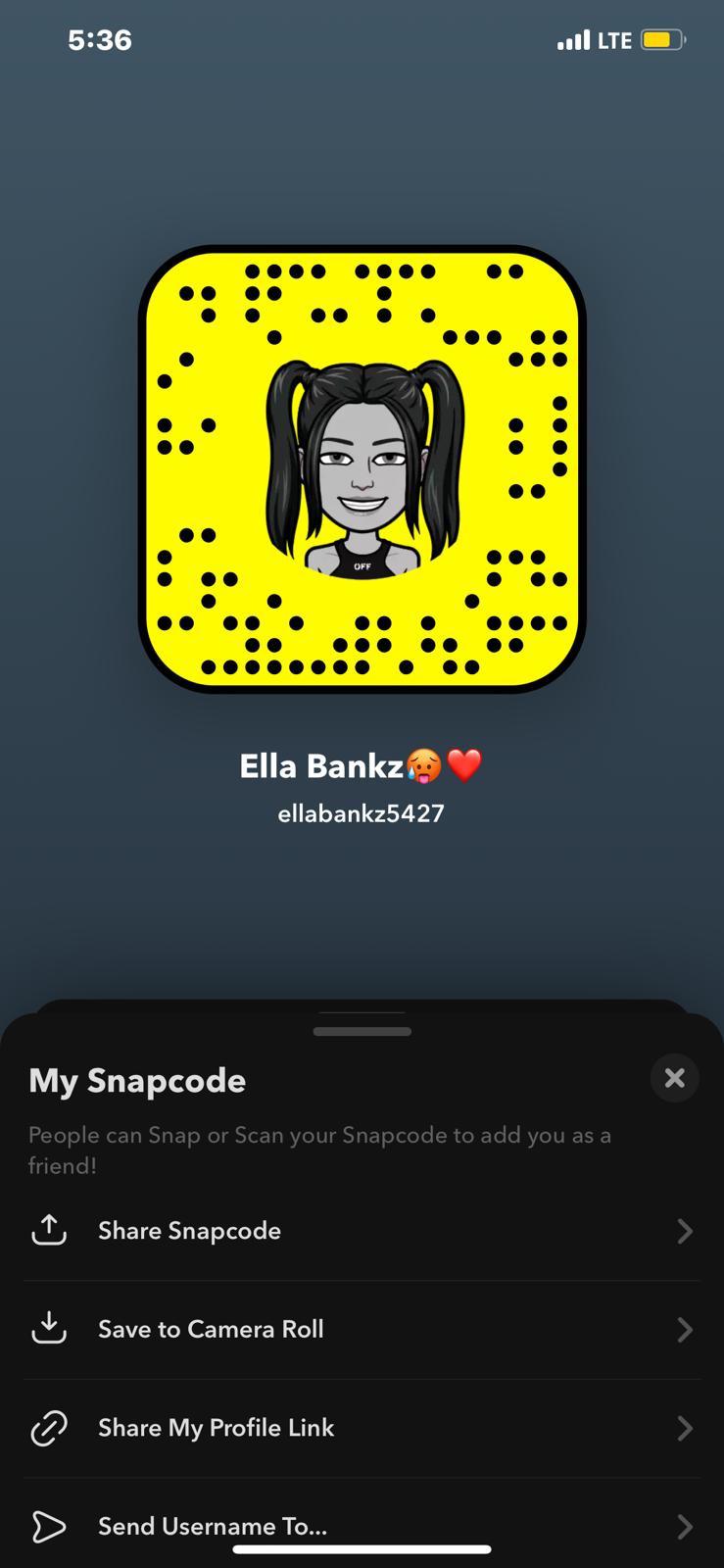
Task: Open the Share Snapcode option
Action: pyautogui.click(x=361, y=1231)
